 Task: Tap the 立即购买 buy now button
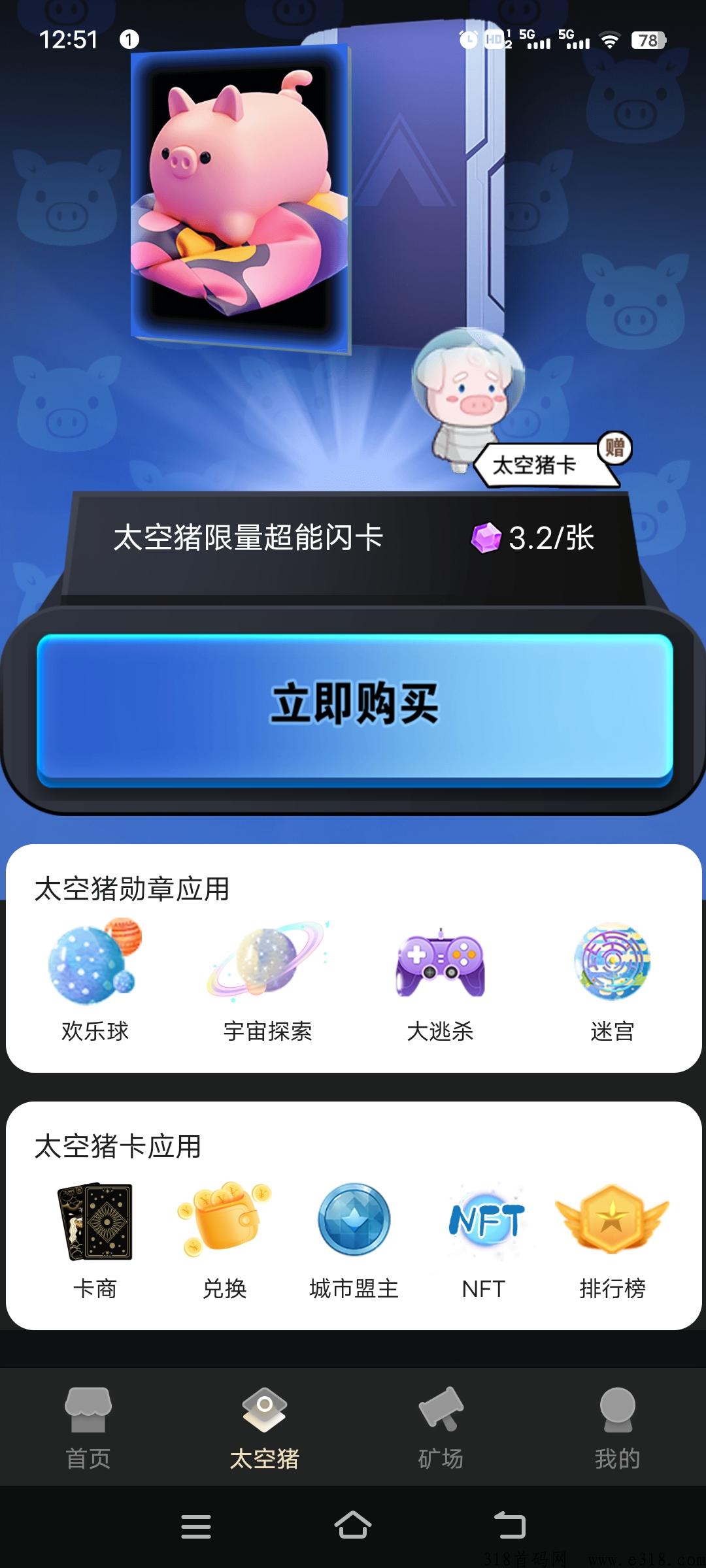click(354, 707)
